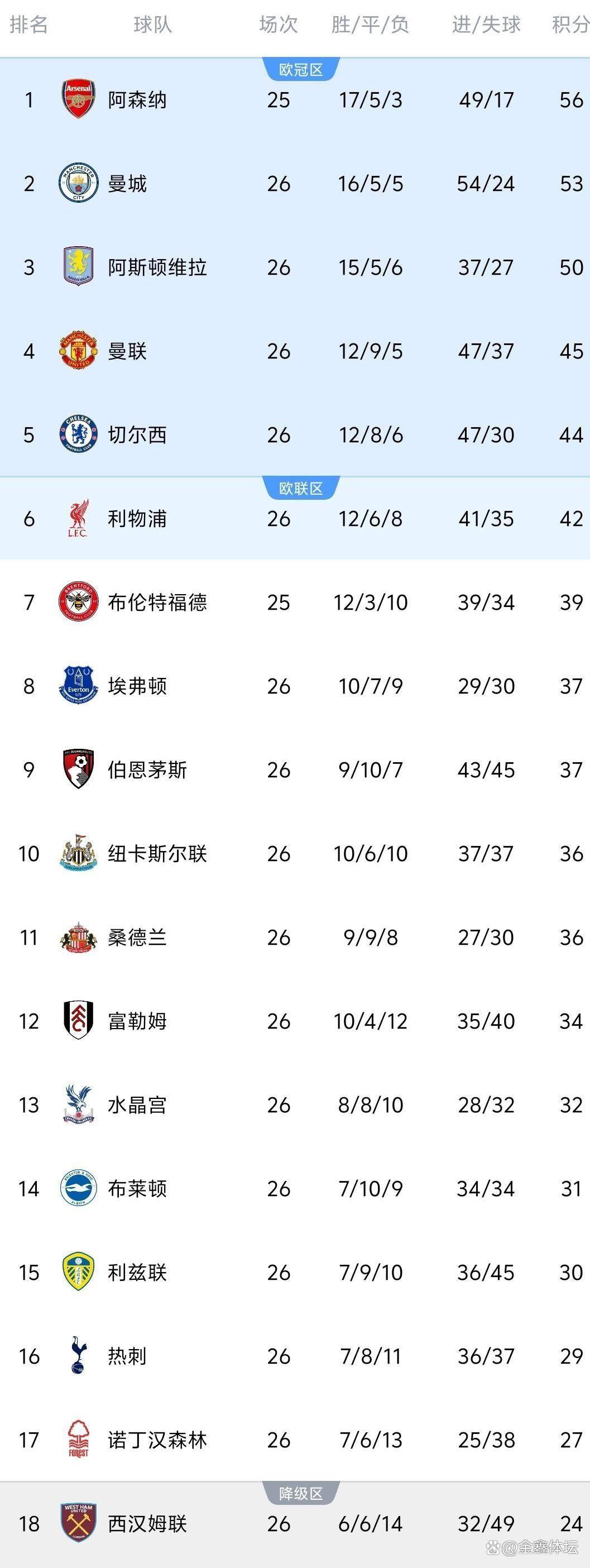This screenshot has width=590, height=1568.
Task: Select Newcastle United (纽卡斯尔联) row
Action: (157, 853)
